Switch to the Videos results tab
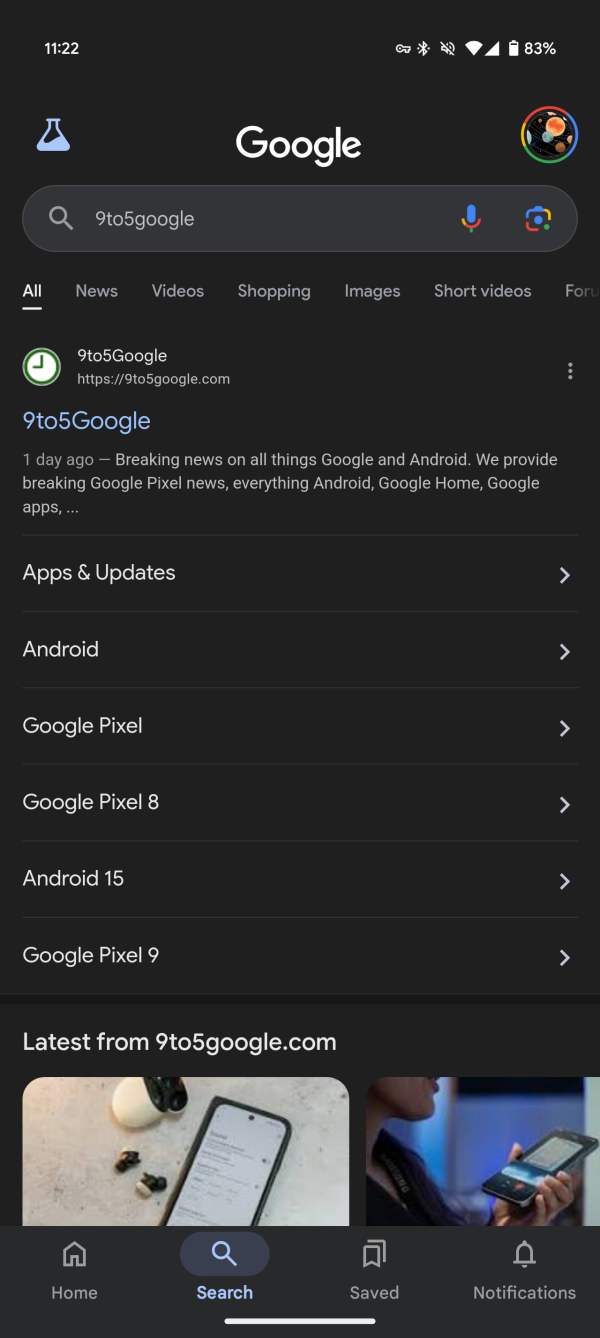This screenshot has width=600, height=1338. [x=177, y=291]
